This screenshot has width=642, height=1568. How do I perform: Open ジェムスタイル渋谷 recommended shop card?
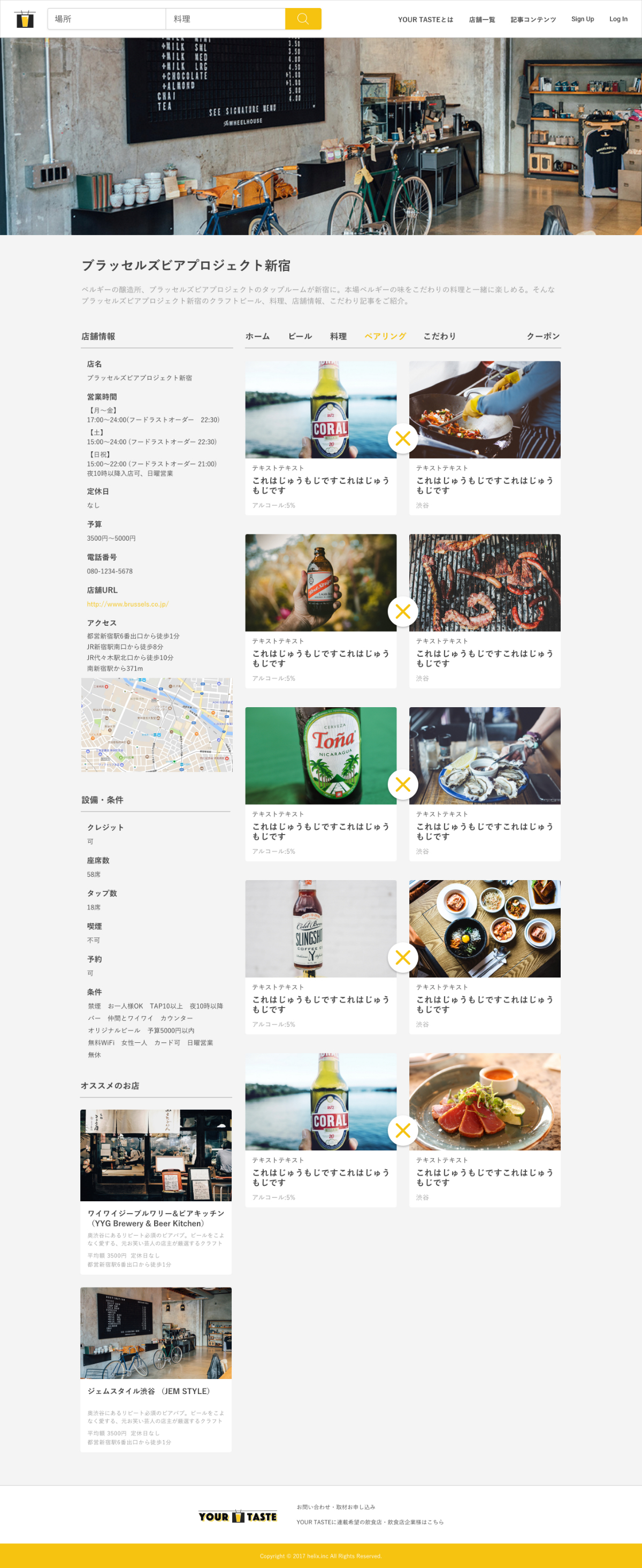tap(156, 1368)
